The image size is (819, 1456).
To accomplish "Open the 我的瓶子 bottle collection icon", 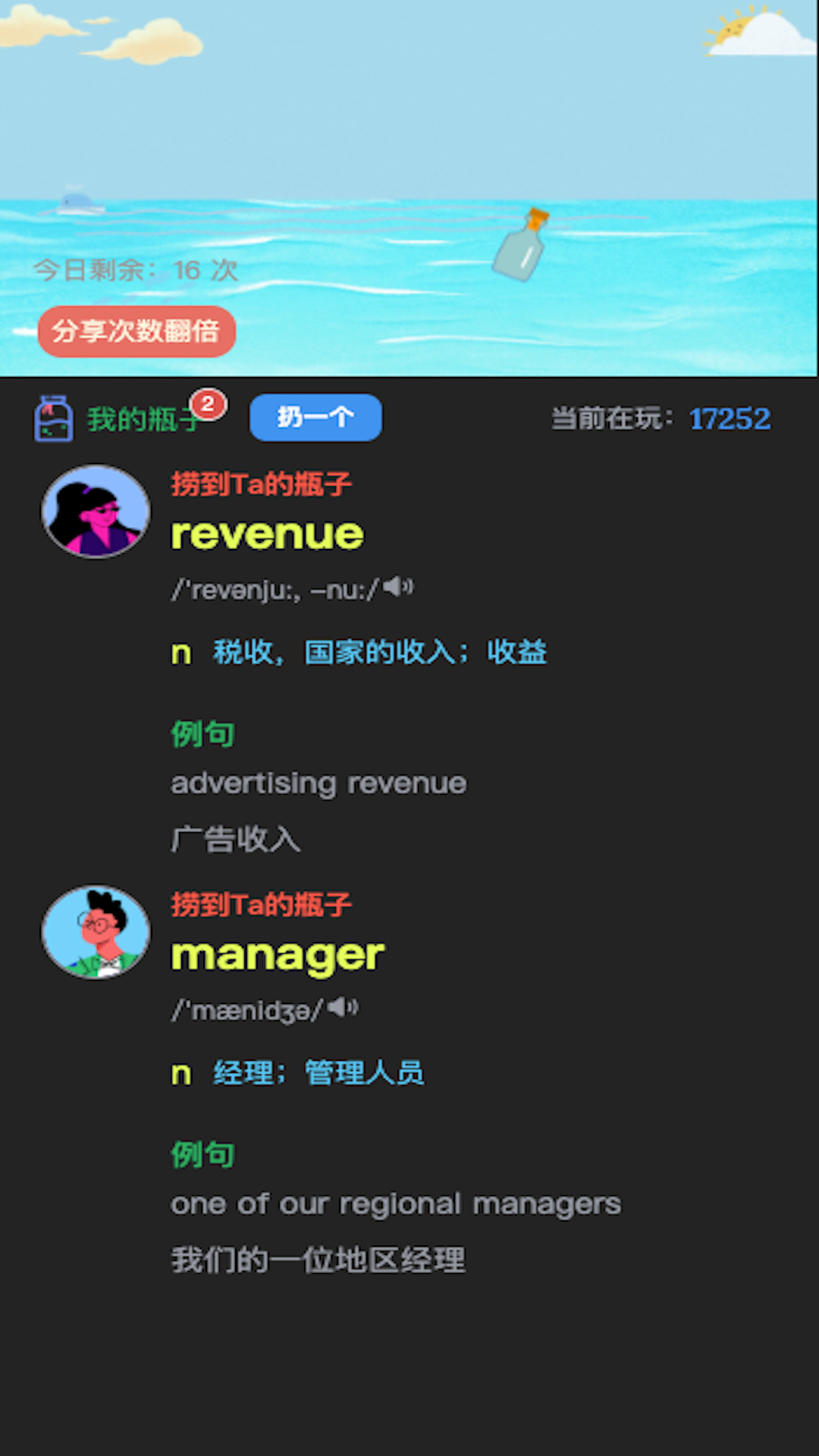I will point(52,416).
